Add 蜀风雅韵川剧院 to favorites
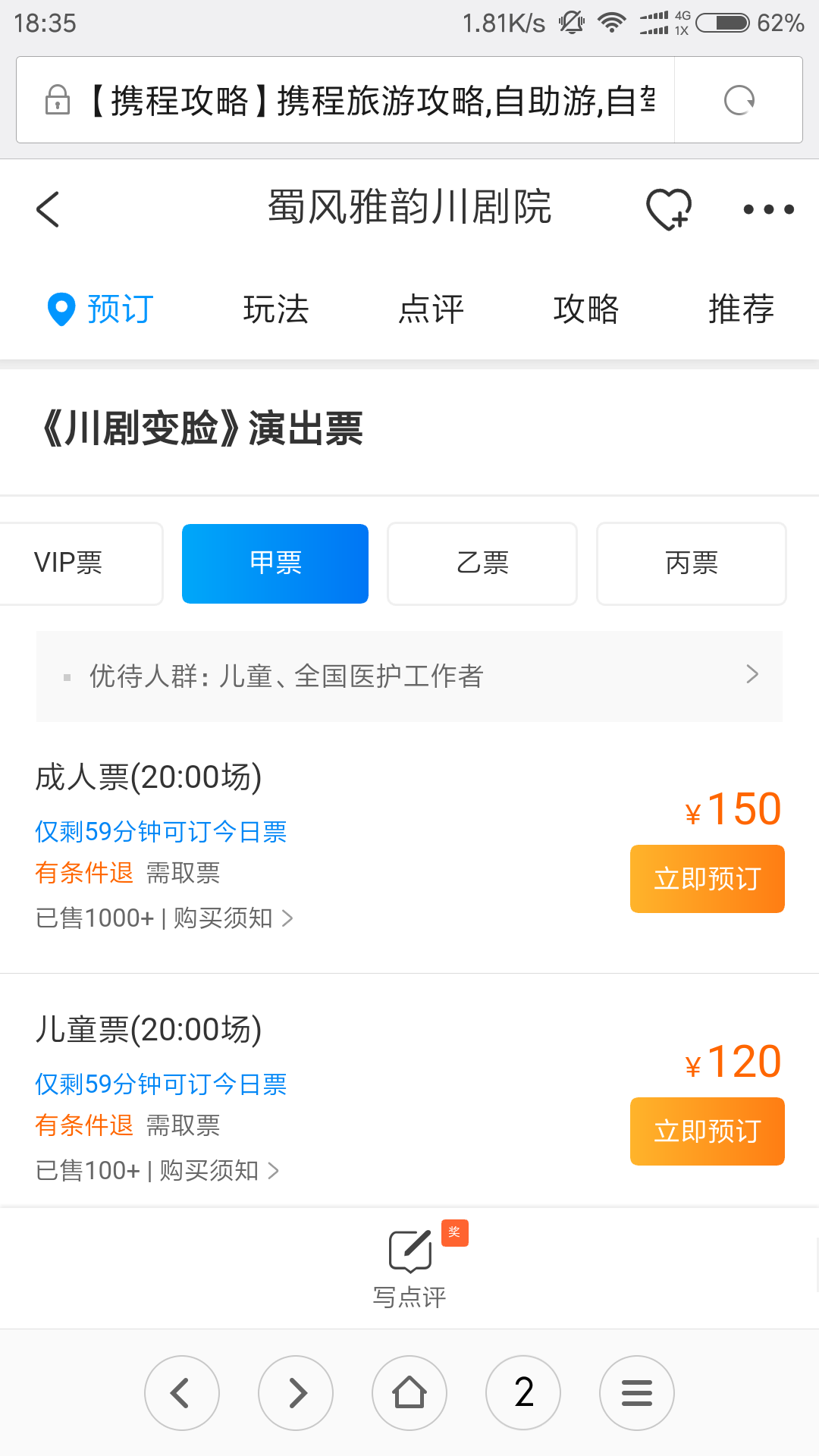Viewport: 819px width, 1456px height. pos(669,209)
